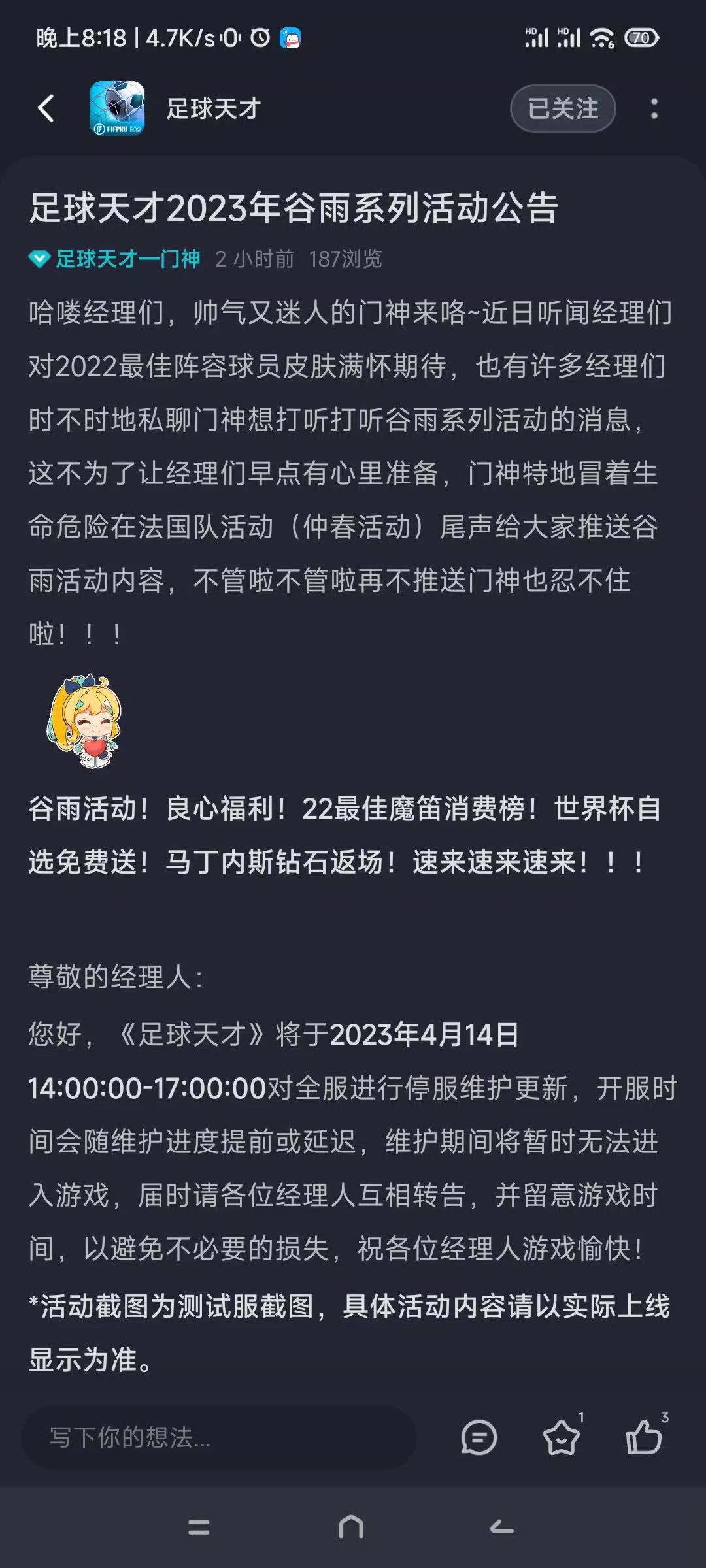This screenshot has width=706, height=1568.
Task: Tap the 已关注 follow button
Action: pyautogui.click(x=563, y=108)
